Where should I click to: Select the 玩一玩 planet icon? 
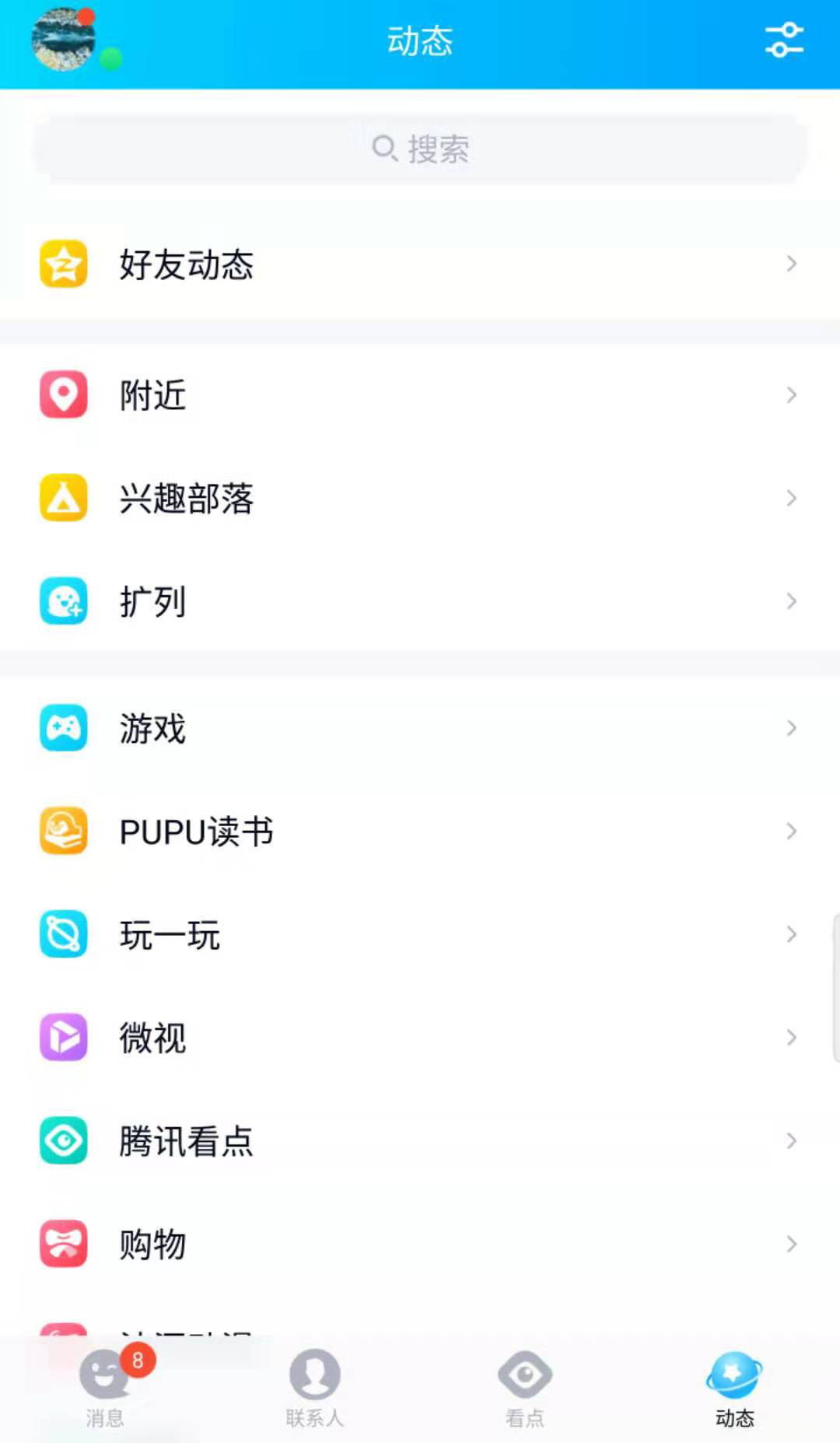63,933
